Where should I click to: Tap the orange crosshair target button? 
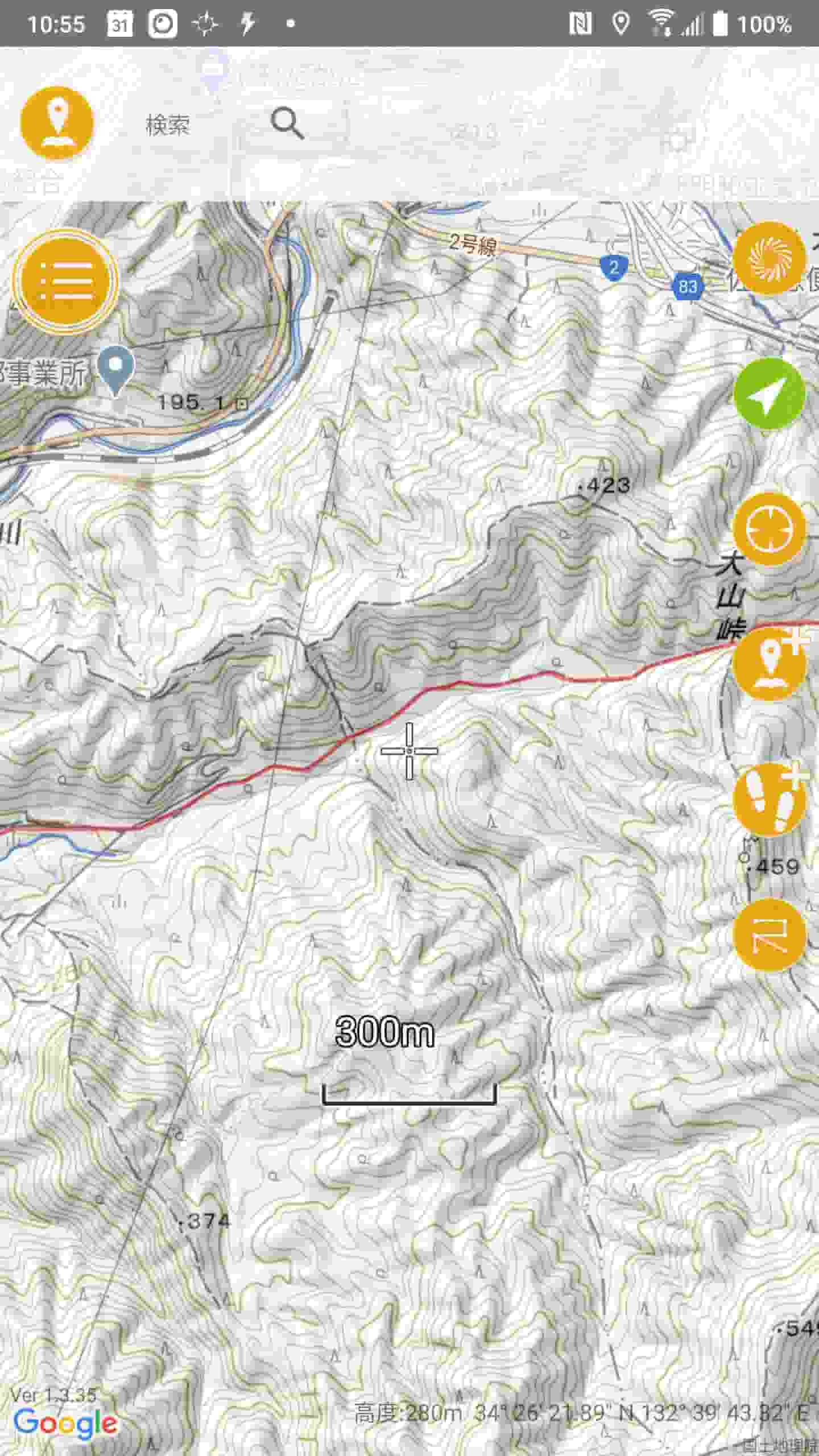pos(769,529)
